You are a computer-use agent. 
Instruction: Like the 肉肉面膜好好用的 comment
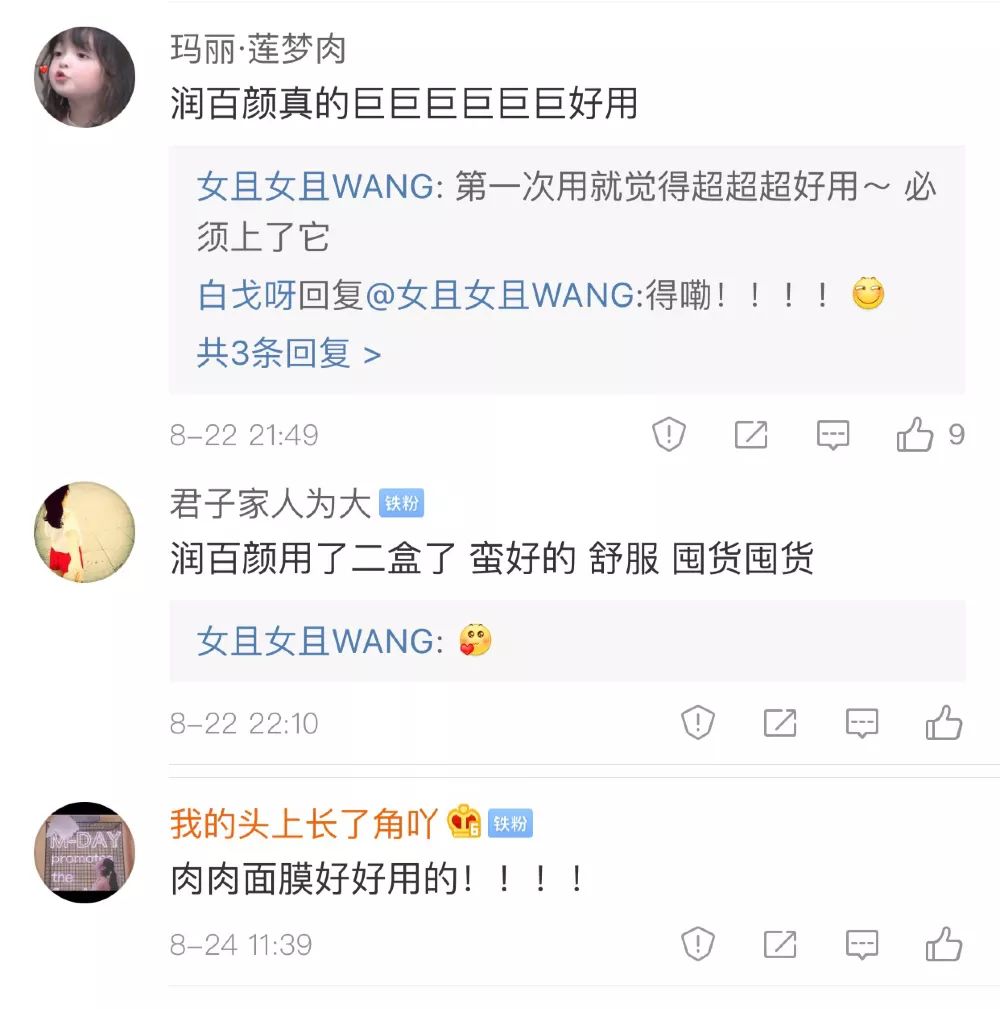click(x=944, y=944)
